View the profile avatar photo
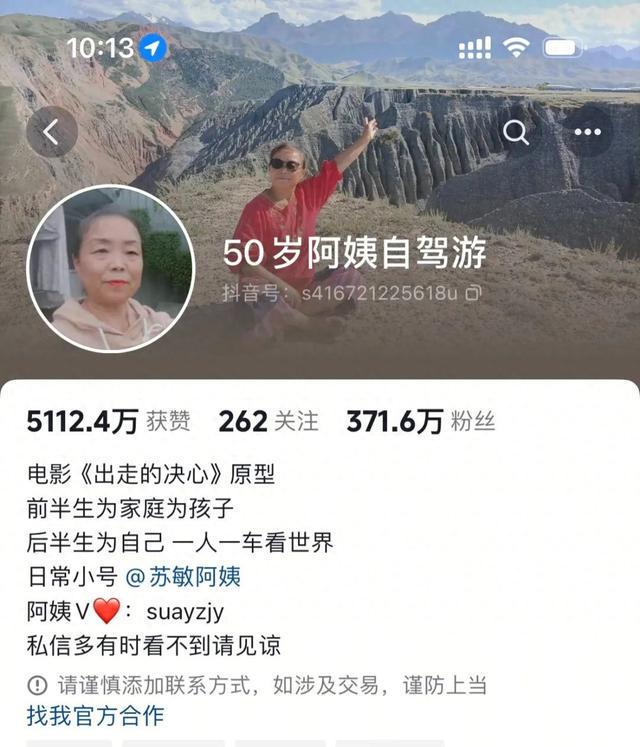This screenshot has height=747, width=640. (111, 269)
